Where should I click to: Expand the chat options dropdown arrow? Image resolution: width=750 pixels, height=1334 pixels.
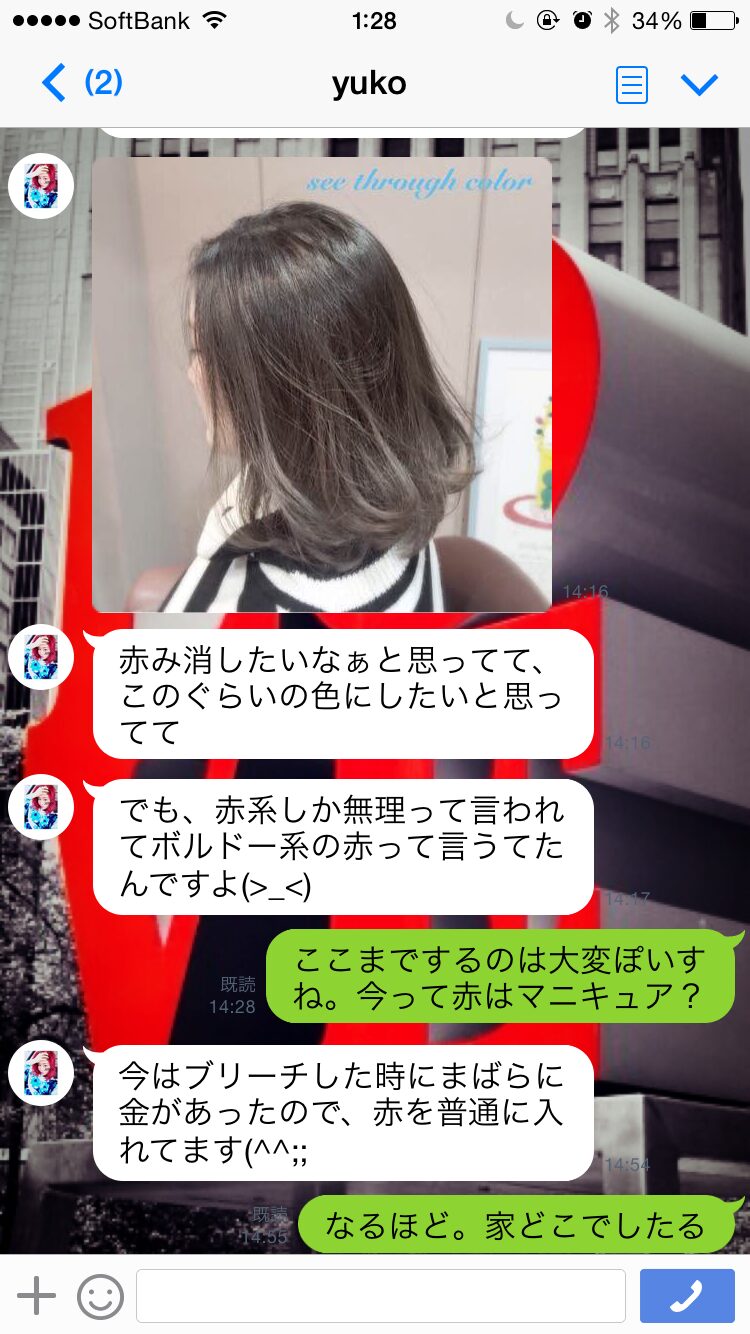tap(699, 84)
